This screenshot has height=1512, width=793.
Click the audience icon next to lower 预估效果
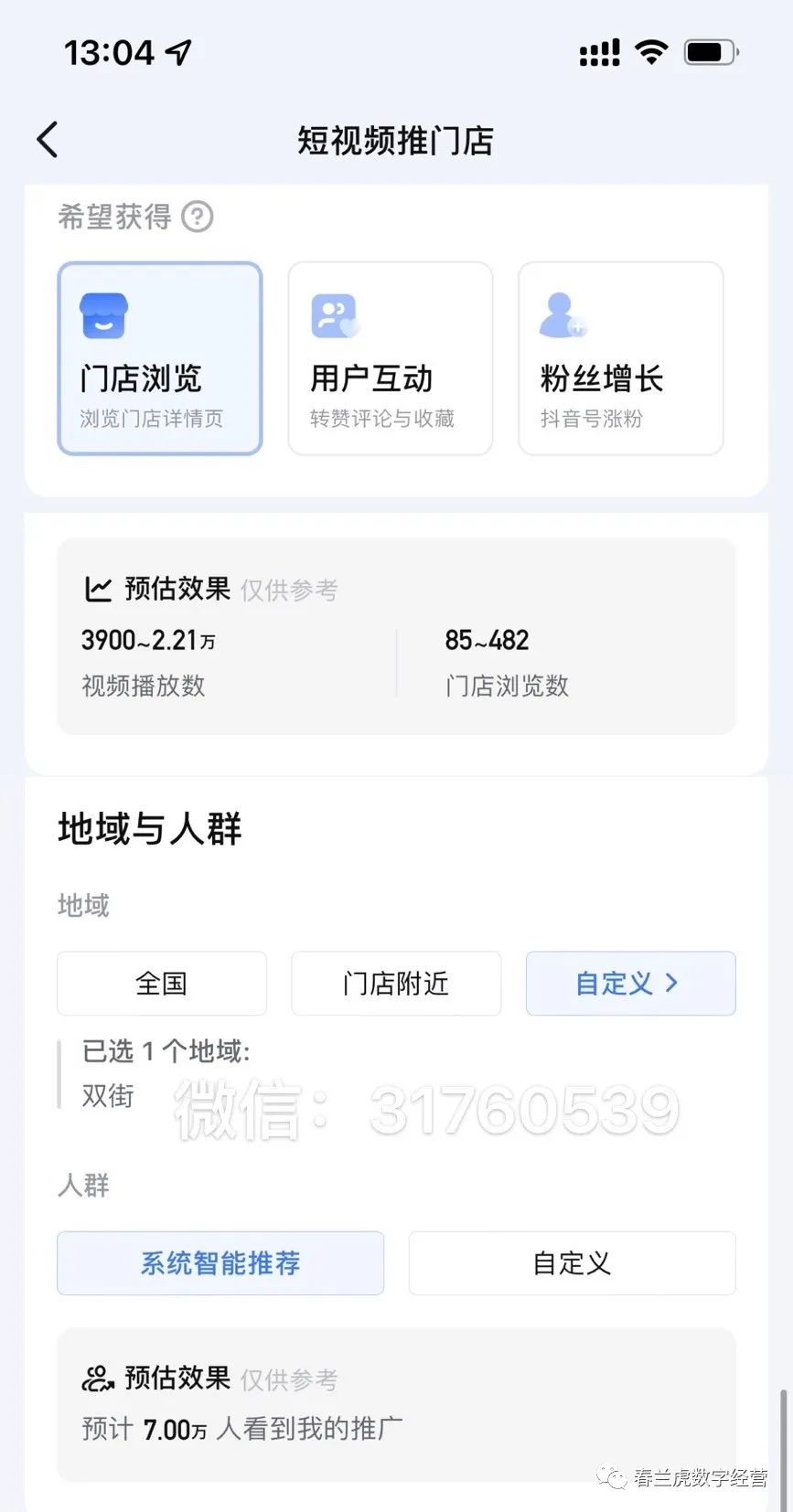[98, 1379]
